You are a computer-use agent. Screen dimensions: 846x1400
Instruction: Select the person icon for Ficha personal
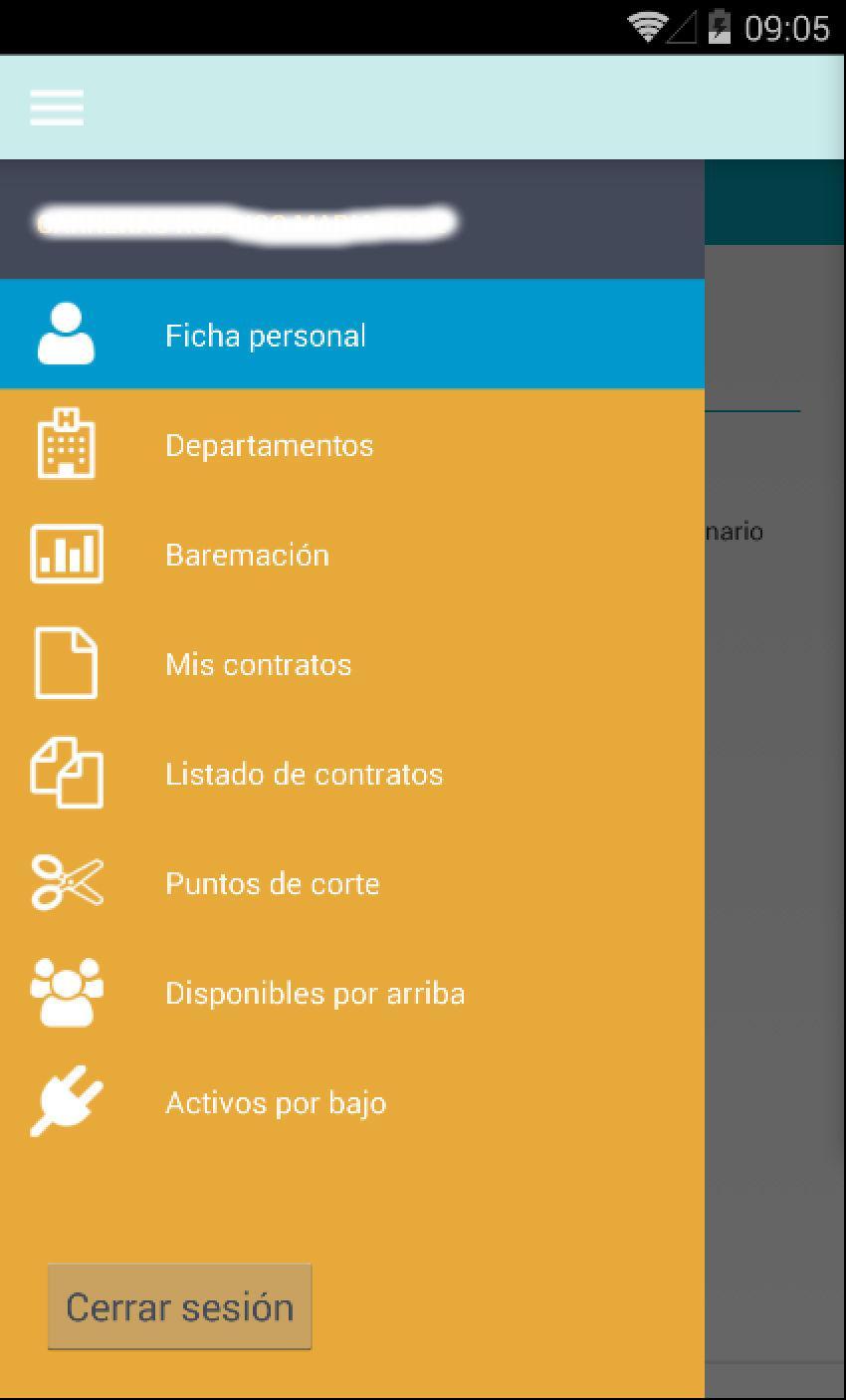pos(66,335)
